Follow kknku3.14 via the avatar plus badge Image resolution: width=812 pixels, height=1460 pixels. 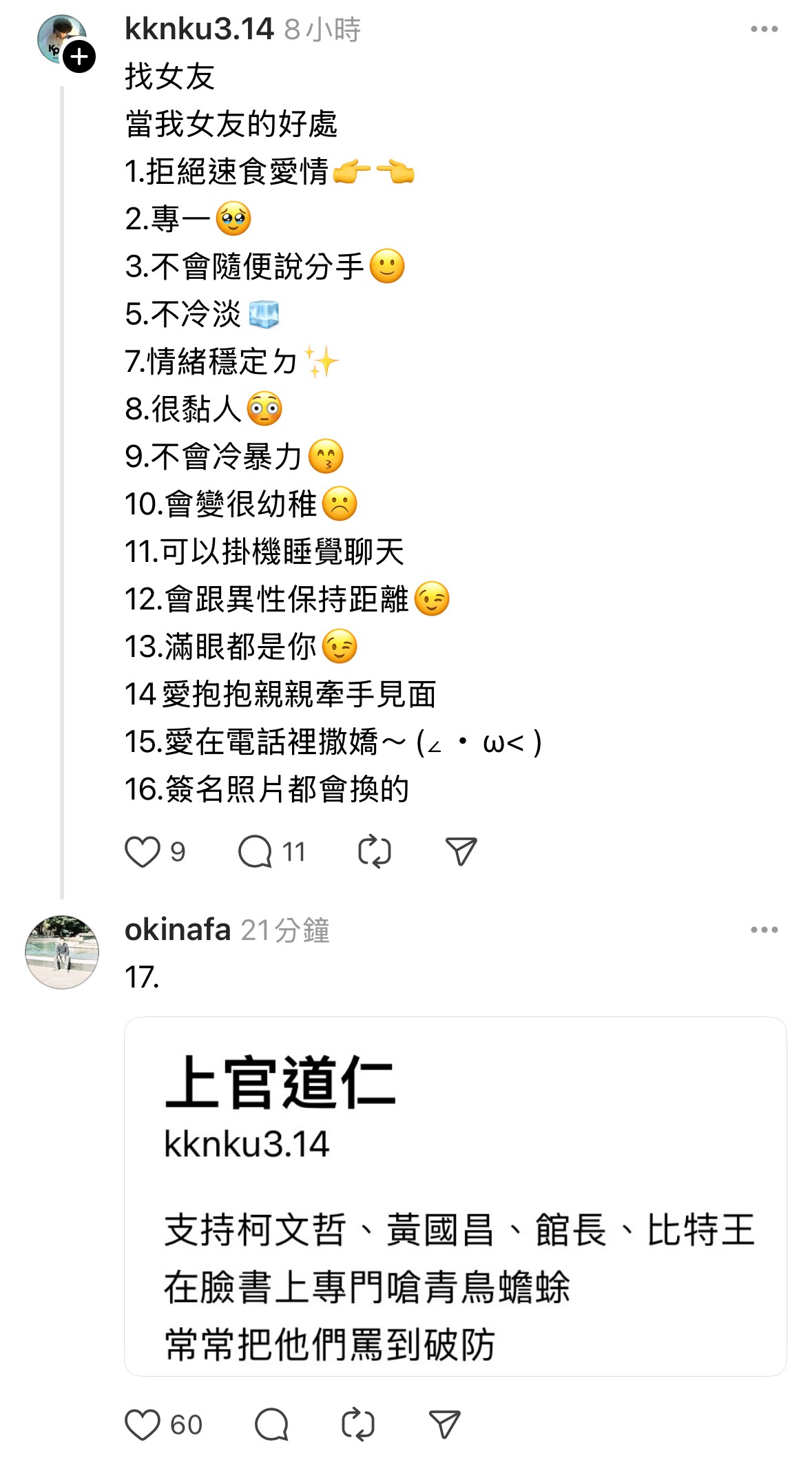(79, 56)
